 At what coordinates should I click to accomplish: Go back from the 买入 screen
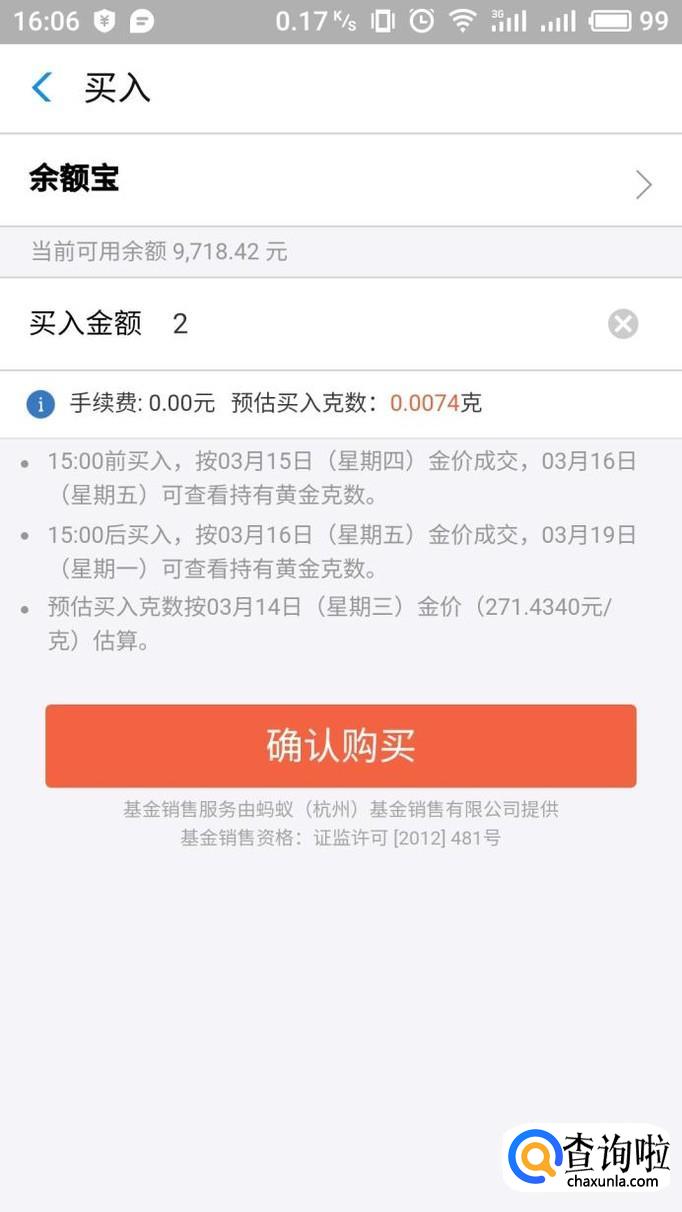point(42,88)
